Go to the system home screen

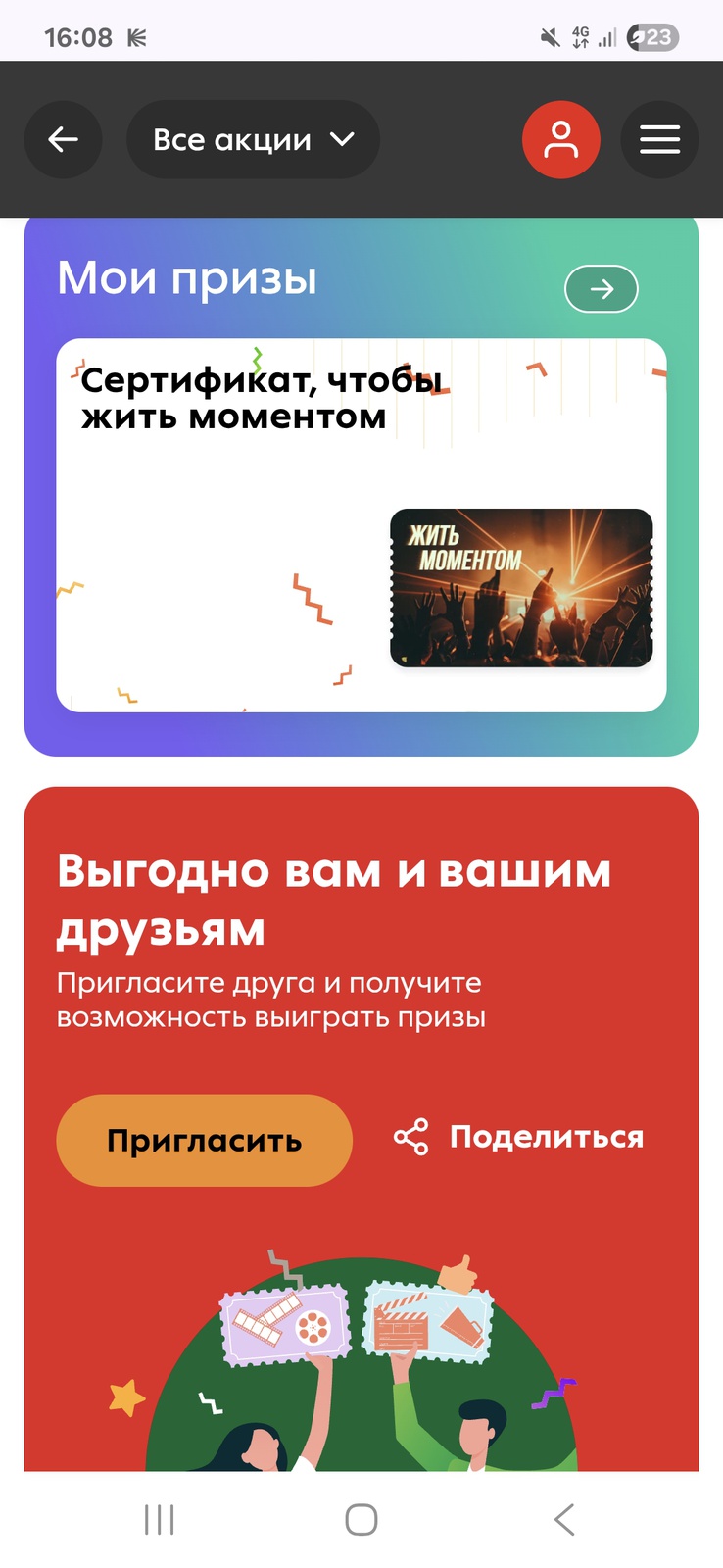coord(361,1519)
